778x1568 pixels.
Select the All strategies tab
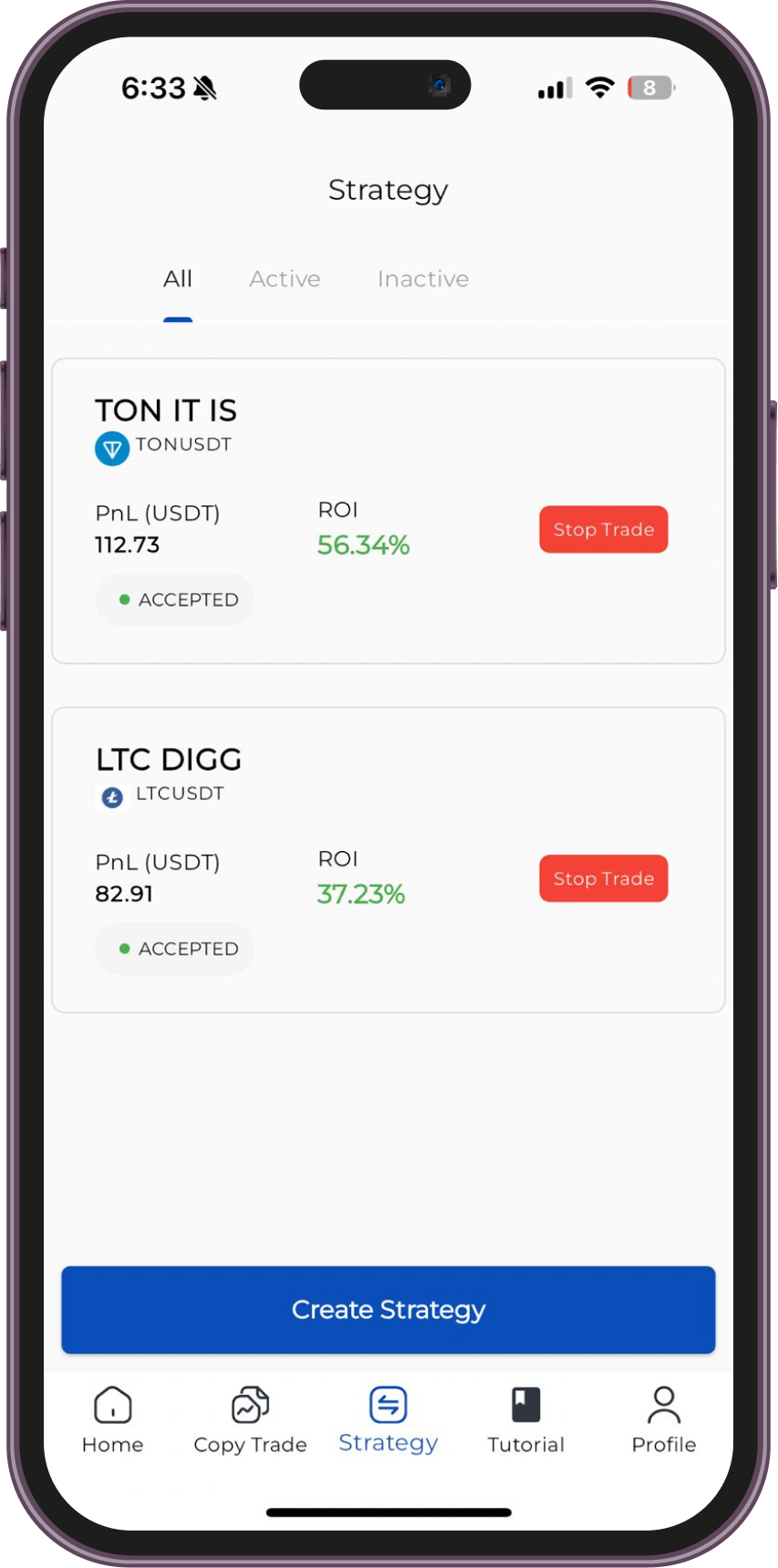coord(178,279)
